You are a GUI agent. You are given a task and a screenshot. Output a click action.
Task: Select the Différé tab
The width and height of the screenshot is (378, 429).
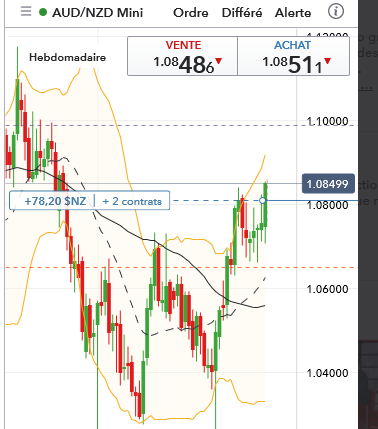coord(242,13)
